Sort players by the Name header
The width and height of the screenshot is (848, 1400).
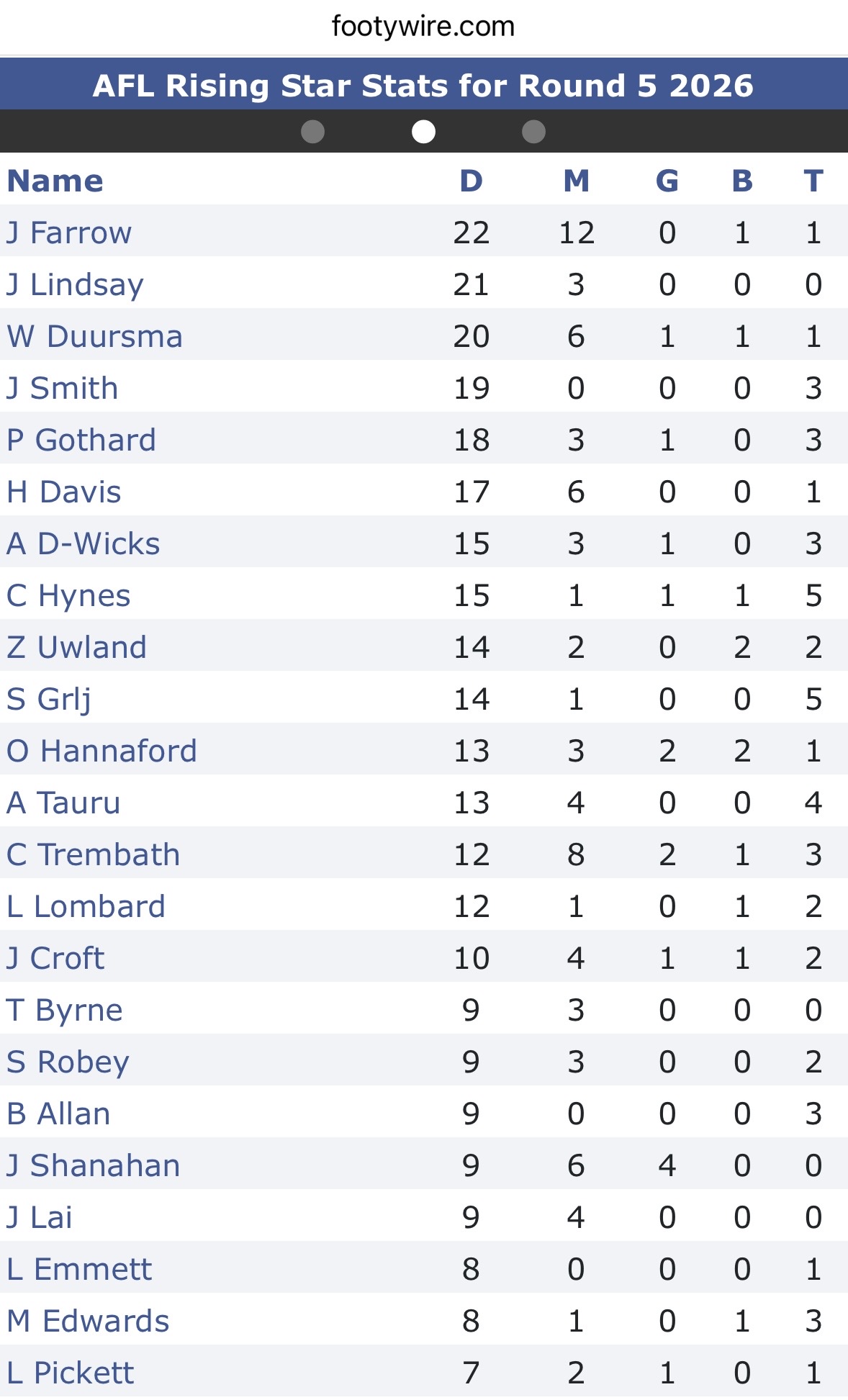point(55,181)
